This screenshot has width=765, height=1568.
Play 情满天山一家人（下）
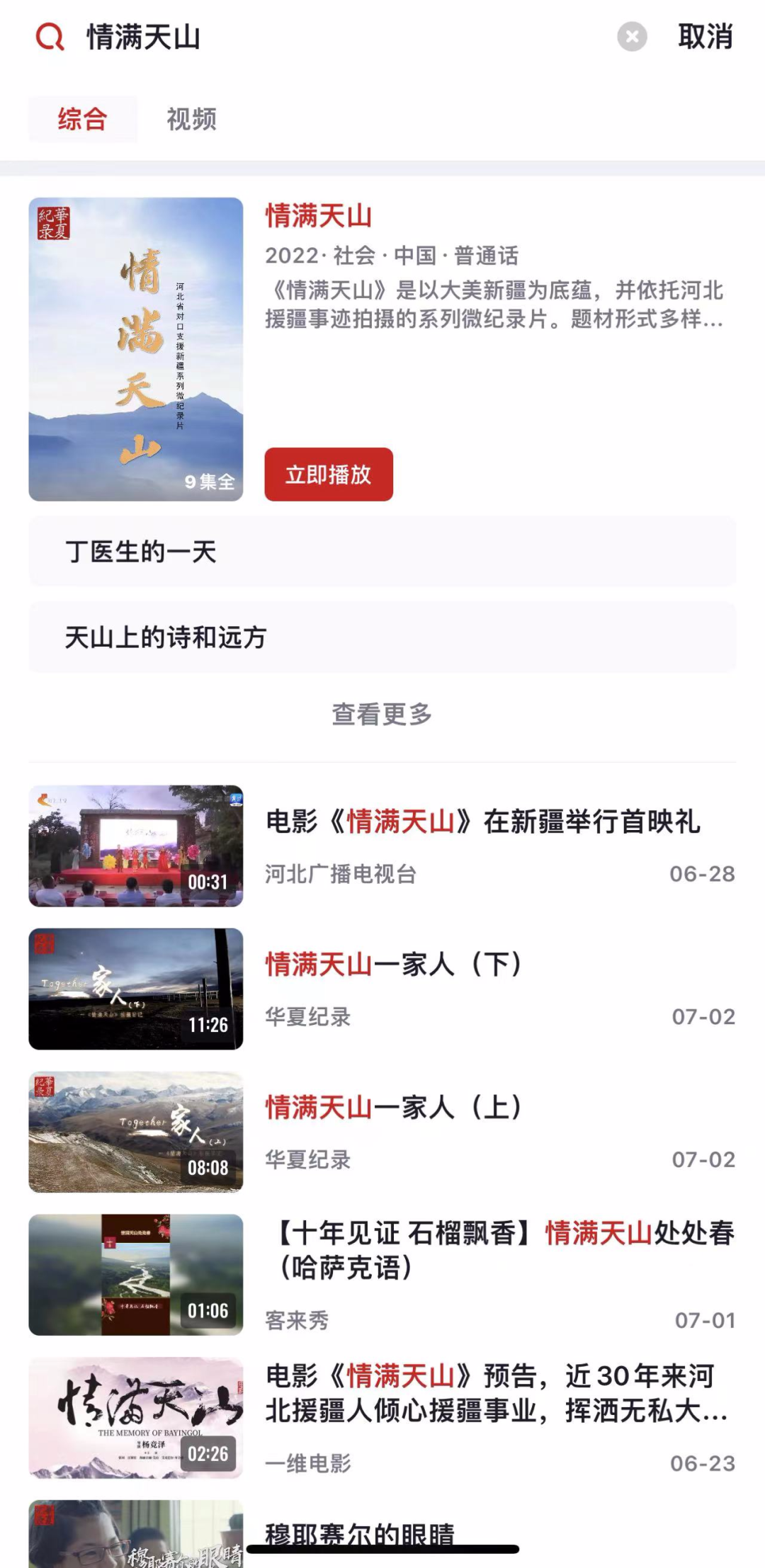[394, 965]
